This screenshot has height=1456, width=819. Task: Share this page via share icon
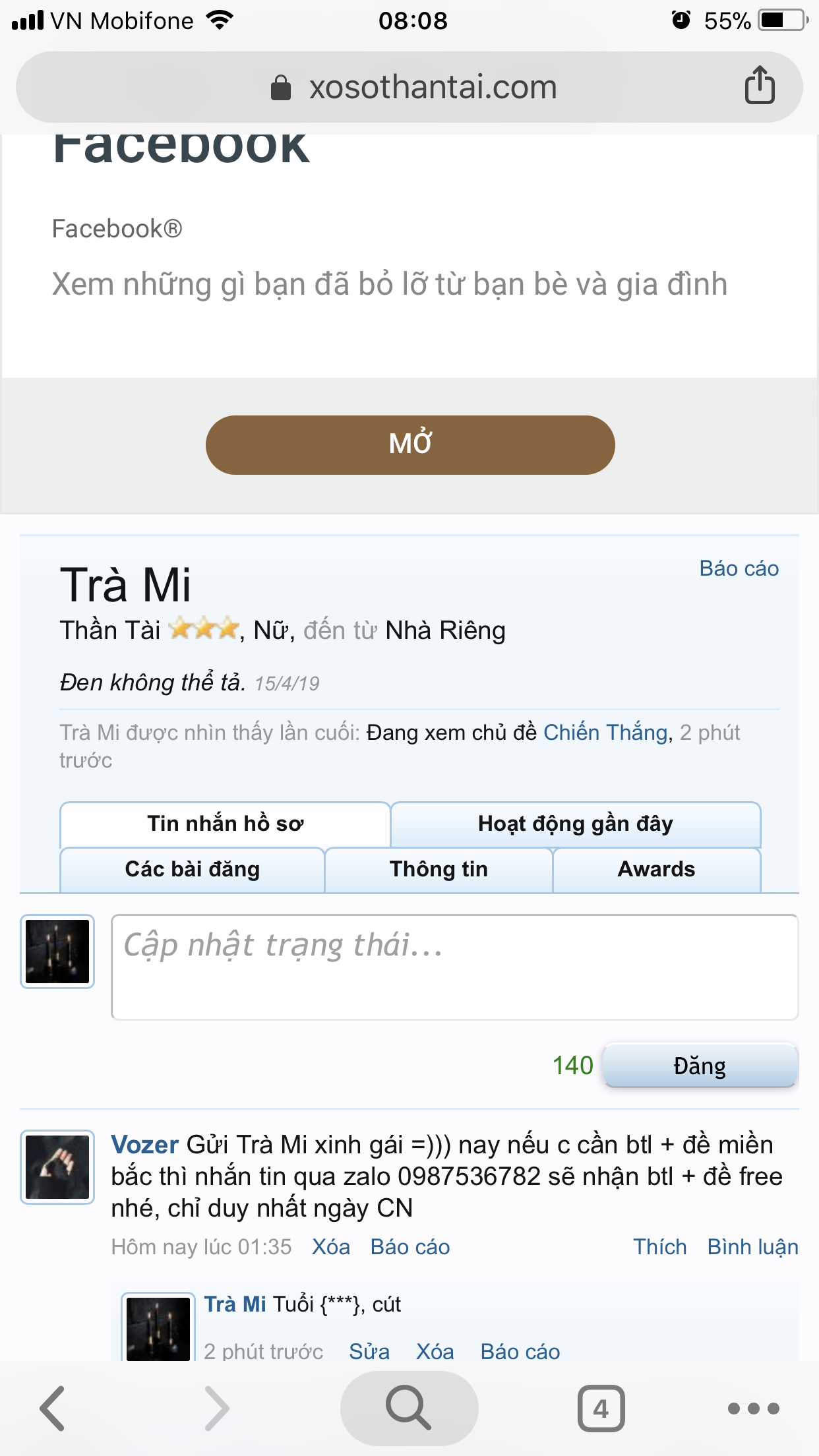coord(759,85)
